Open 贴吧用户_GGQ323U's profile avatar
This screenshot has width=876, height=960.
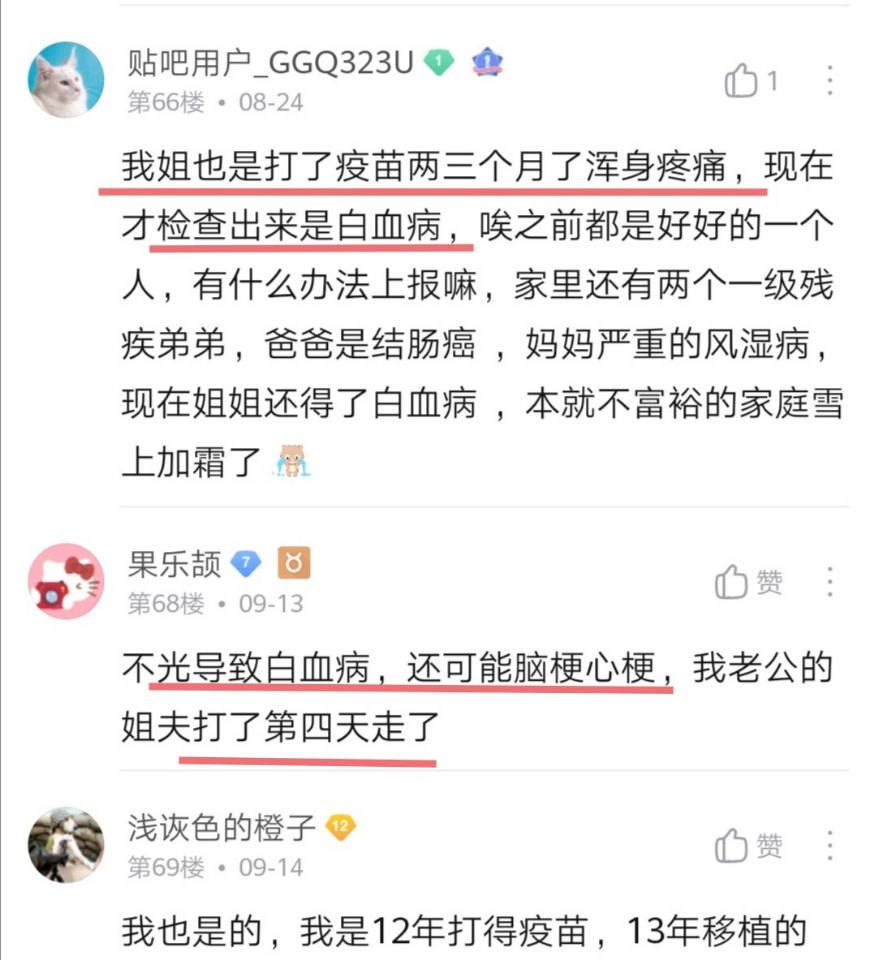point(65,80)
